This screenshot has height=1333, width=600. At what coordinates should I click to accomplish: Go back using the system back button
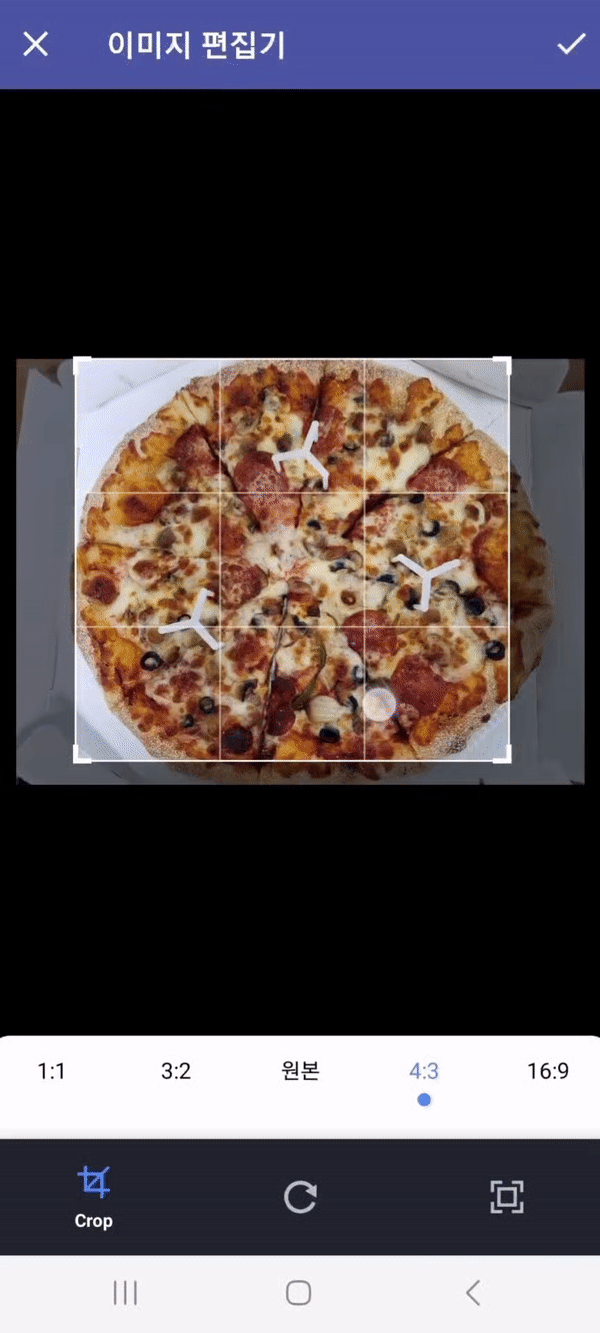(473, 1293)
